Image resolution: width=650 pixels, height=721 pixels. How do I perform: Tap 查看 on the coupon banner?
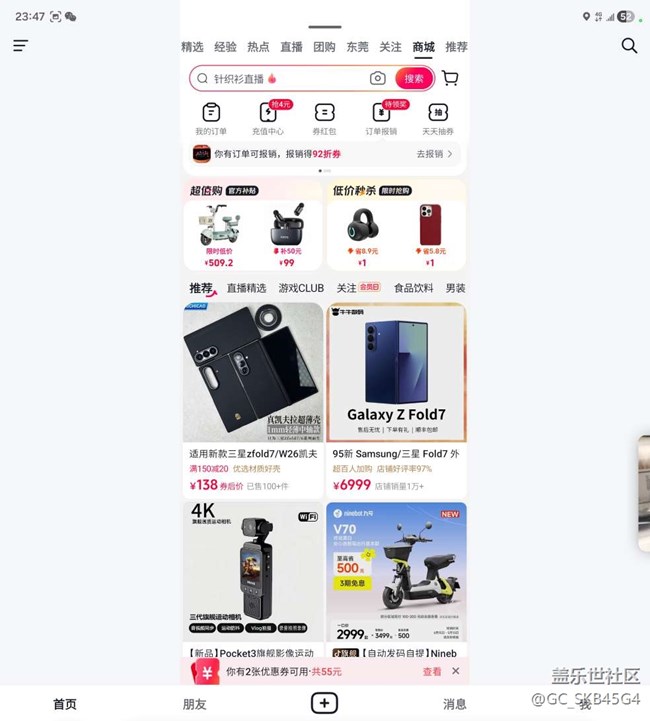(x=431, y=671)
